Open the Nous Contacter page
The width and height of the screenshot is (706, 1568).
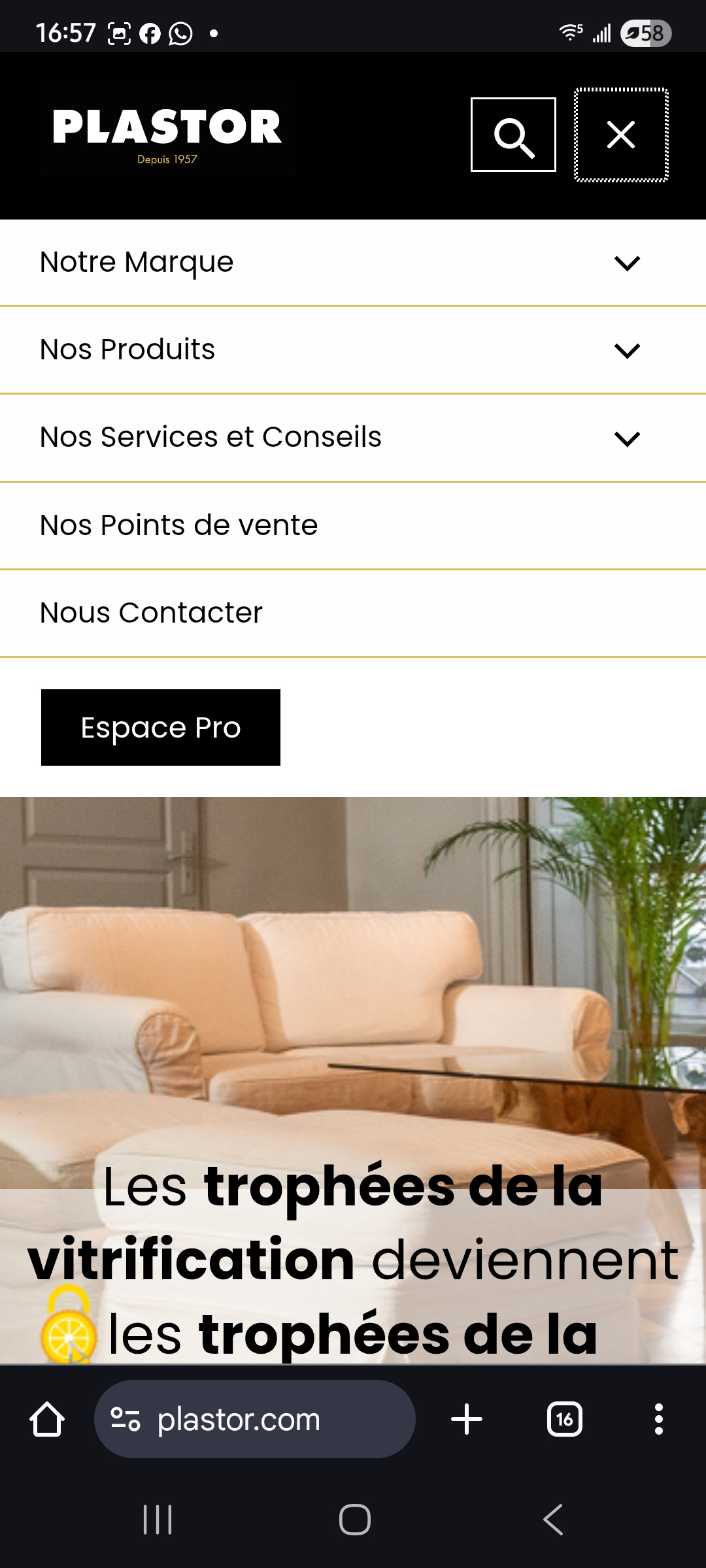click(x=151, y=613)
